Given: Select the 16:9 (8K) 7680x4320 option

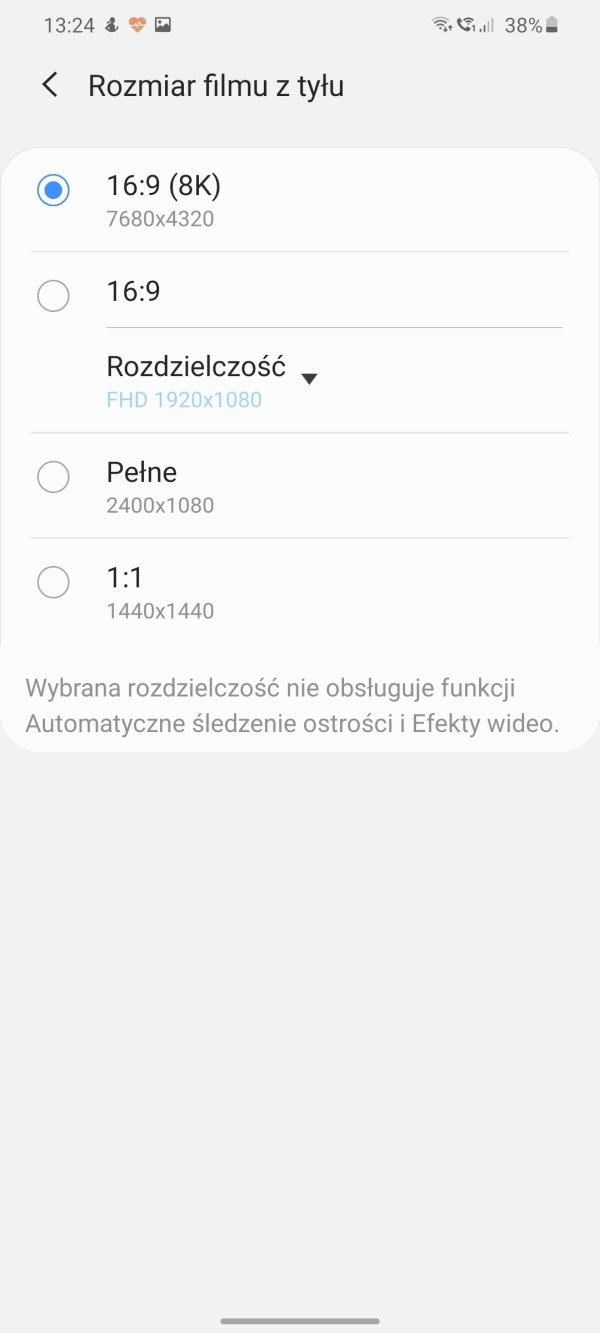Looking at the screenshot, I should point(300,199).
